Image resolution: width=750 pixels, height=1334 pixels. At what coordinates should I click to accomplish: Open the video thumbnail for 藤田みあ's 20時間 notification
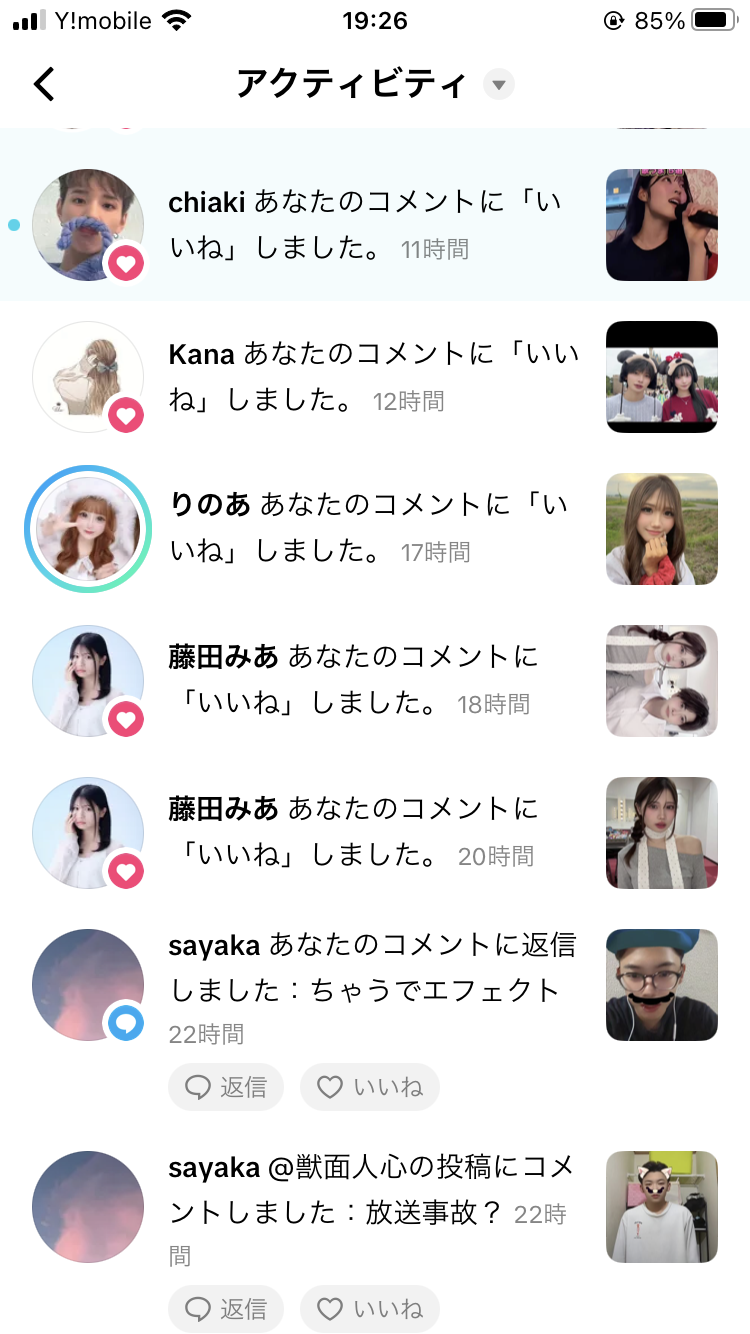click(661, 833)
